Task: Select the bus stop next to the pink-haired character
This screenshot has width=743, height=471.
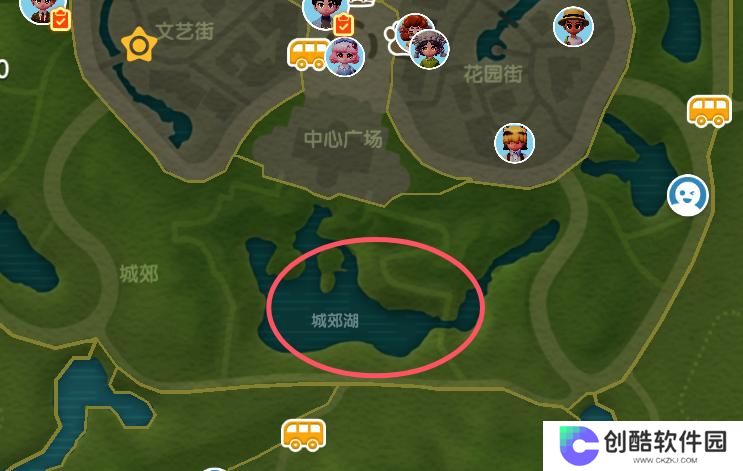Action: click(x=307, y=54)
